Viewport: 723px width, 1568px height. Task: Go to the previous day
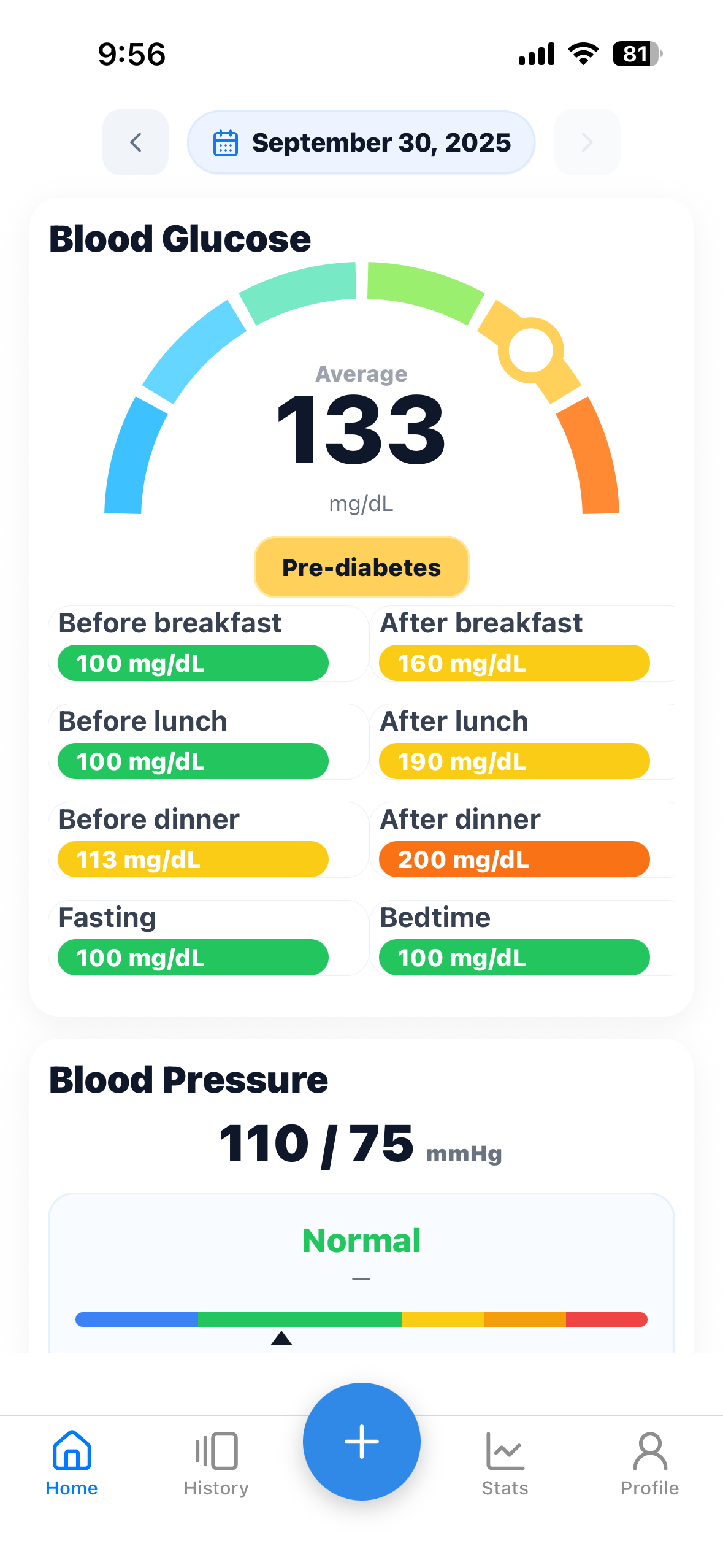click(136, 142)
